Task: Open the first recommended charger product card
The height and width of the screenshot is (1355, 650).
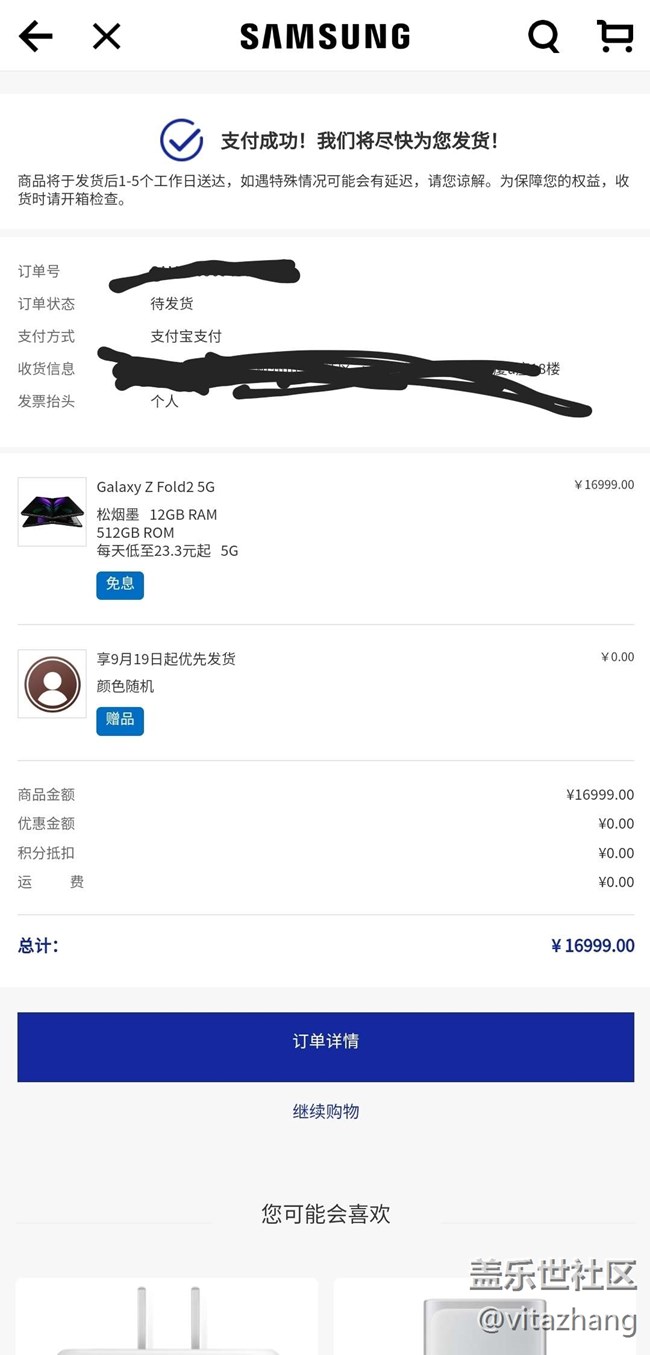Action: pyautogui.click(x=167, y=1316)
